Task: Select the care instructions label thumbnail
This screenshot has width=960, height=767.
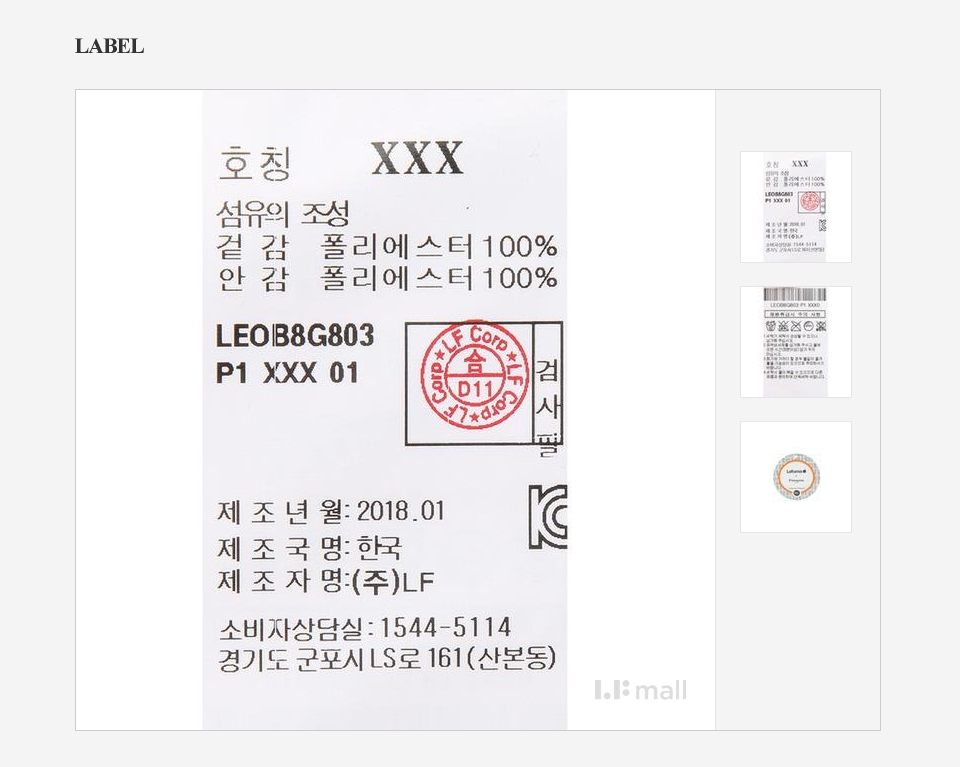Action: click(x=795, y=342)
